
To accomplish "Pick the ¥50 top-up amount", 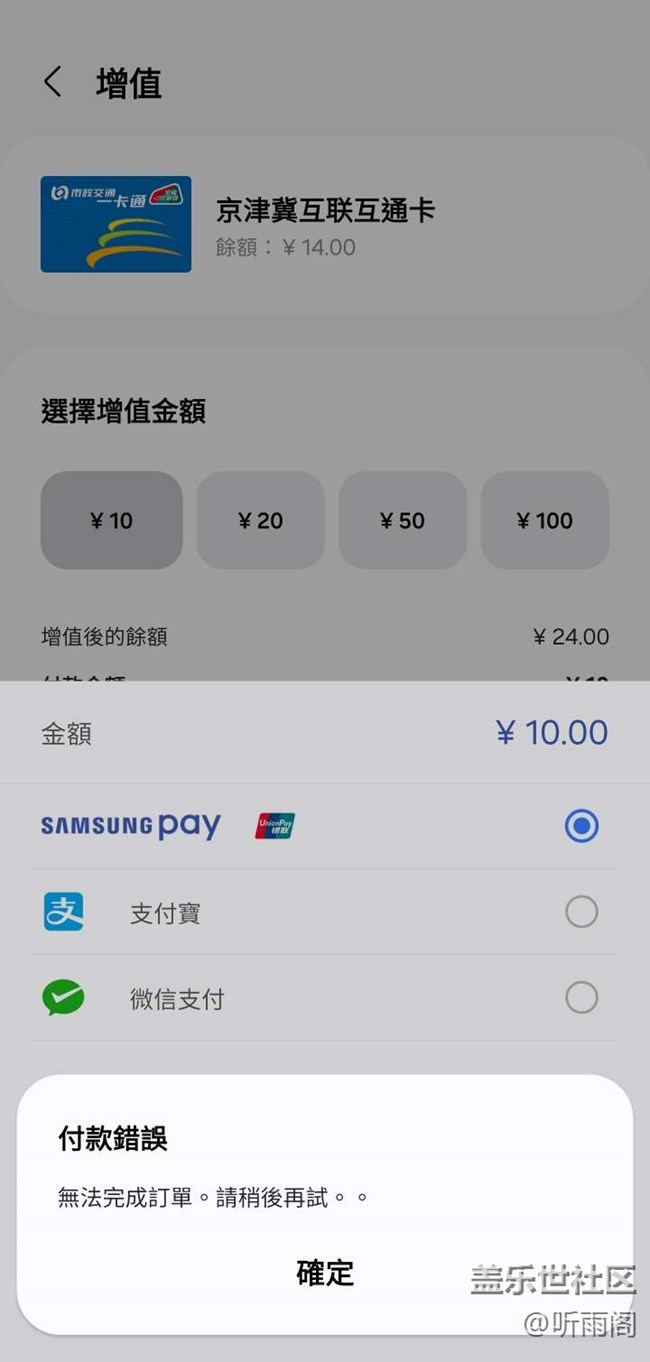I will coord(402,520).
